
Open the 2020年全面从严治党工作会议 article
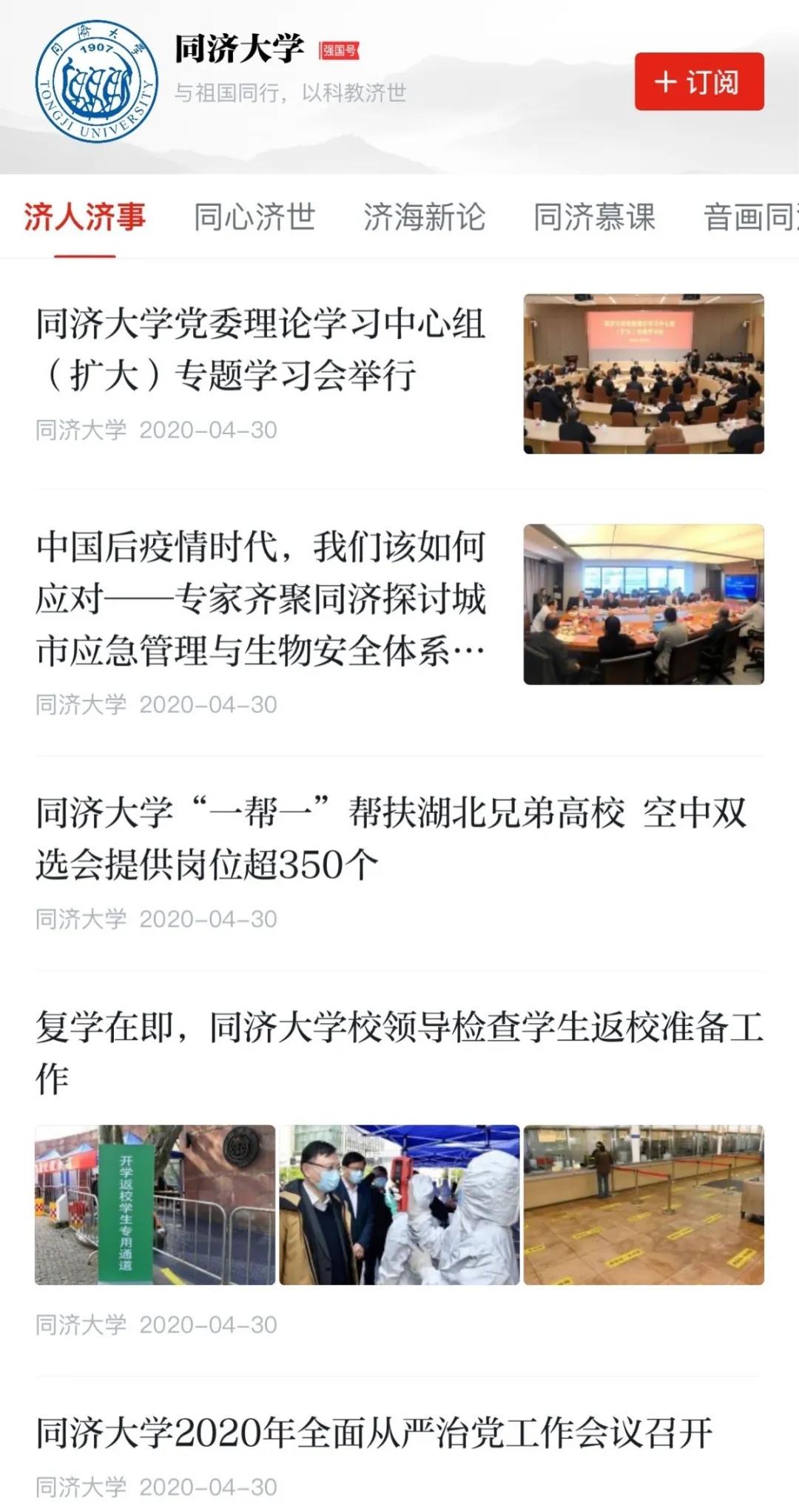(374, 1434)
